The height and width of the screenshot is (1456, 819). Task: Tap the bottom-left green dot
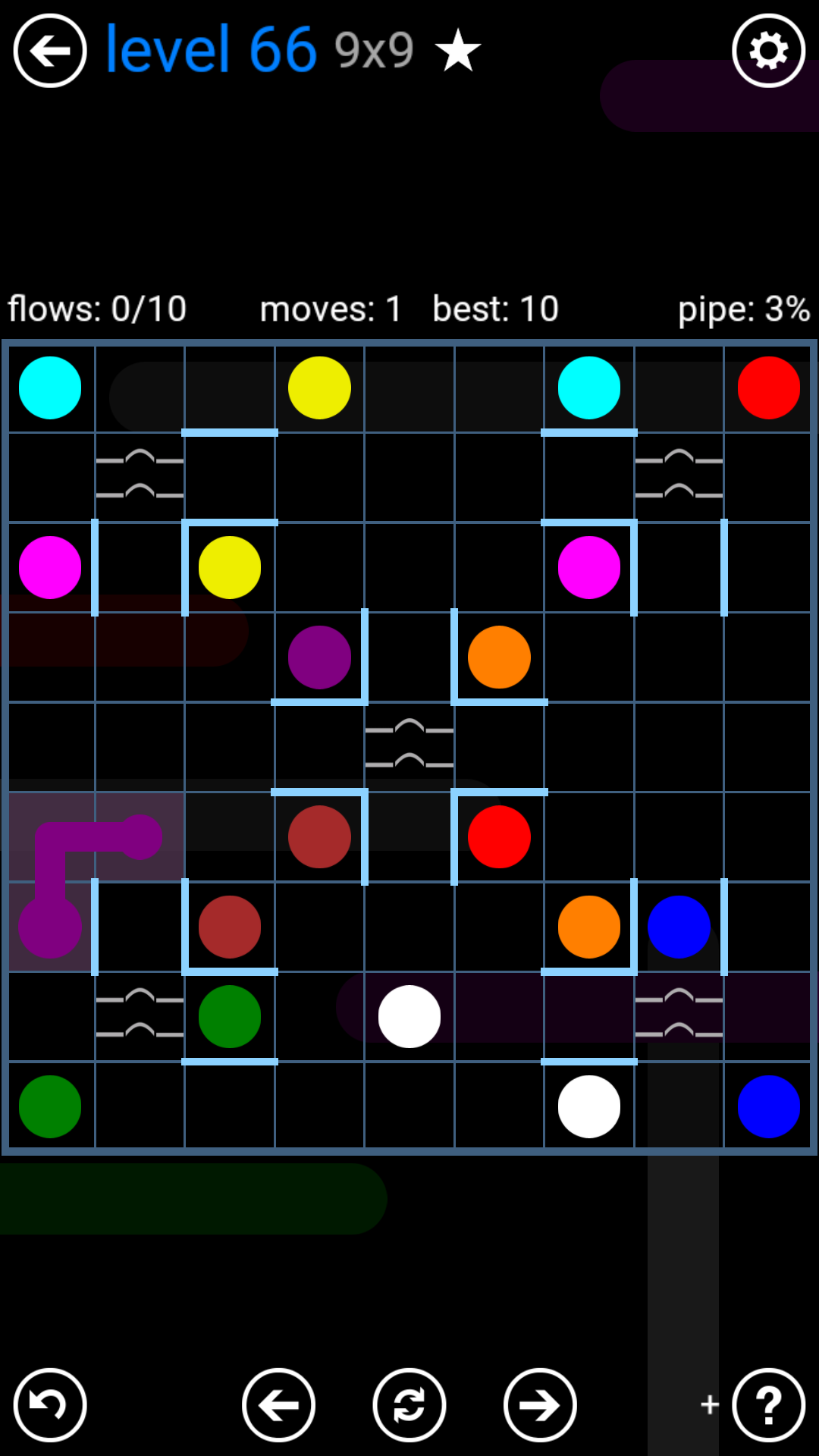(x=50, y=1106)
